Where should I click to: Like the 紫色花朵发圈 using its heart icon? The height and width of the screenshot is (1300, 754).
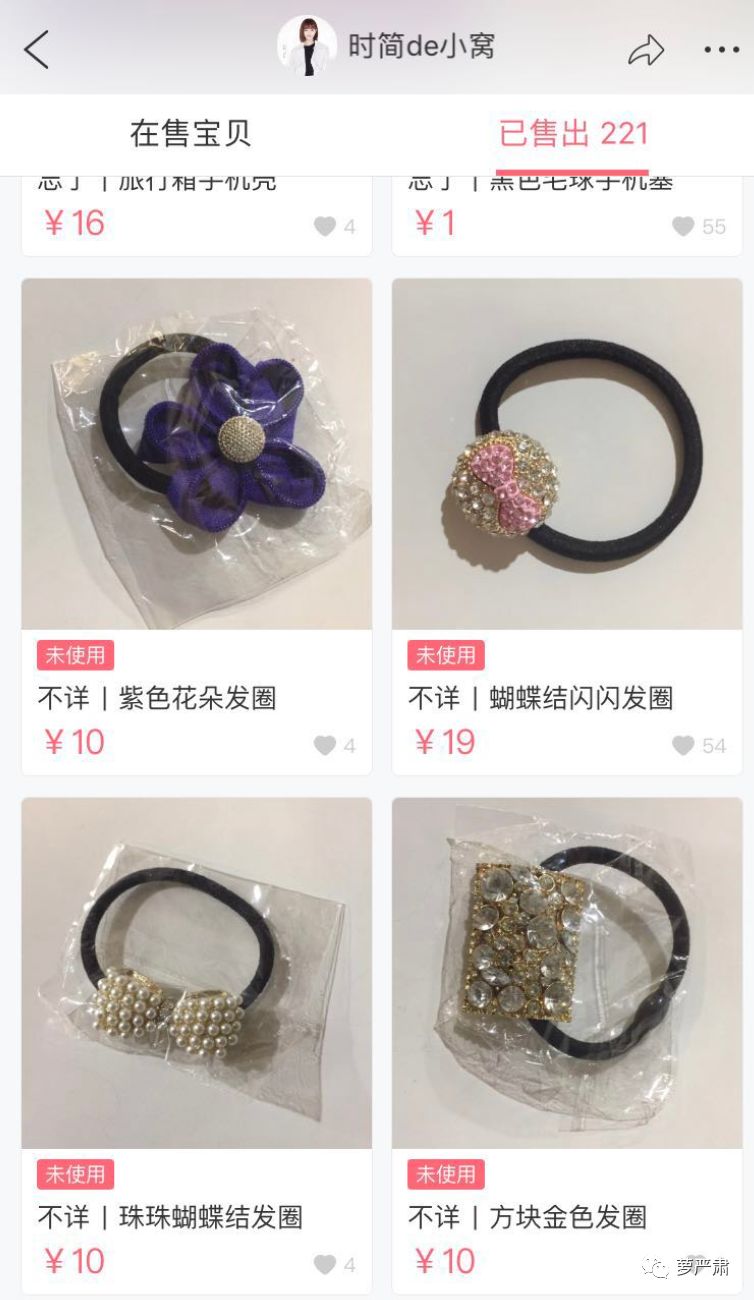click(326, 745)
